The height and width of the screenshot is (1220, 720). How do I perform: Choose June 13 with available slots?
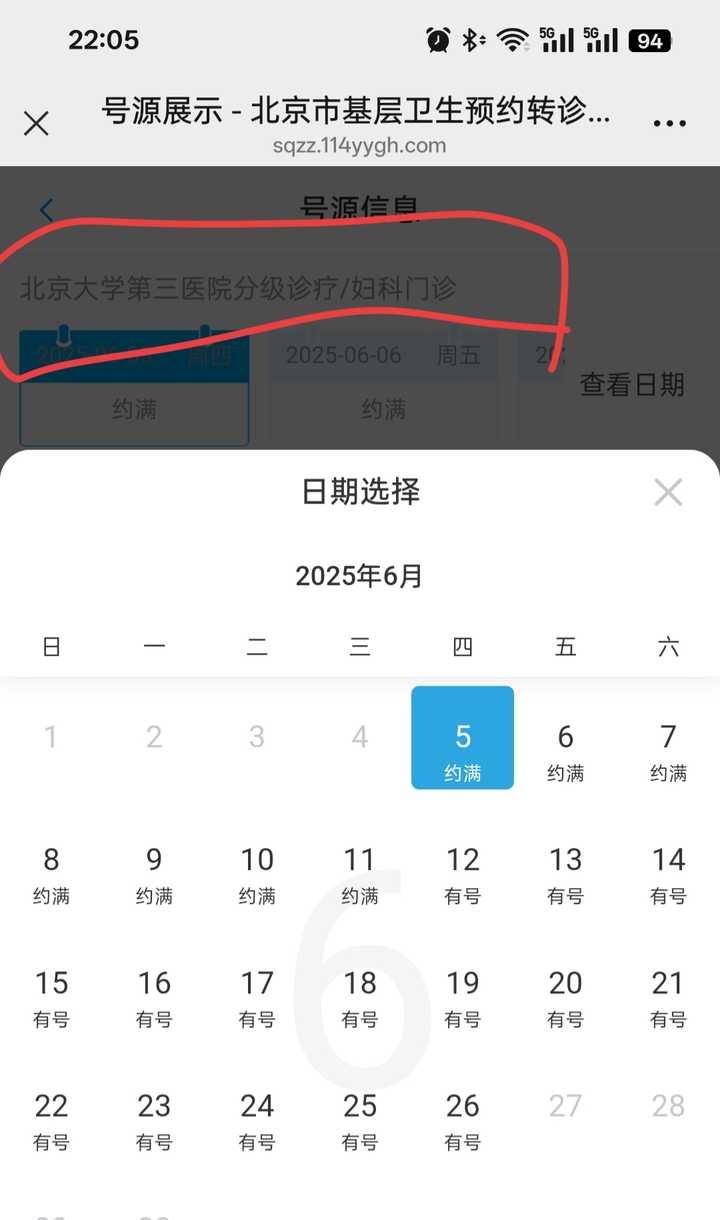click(x=565, y=873)
